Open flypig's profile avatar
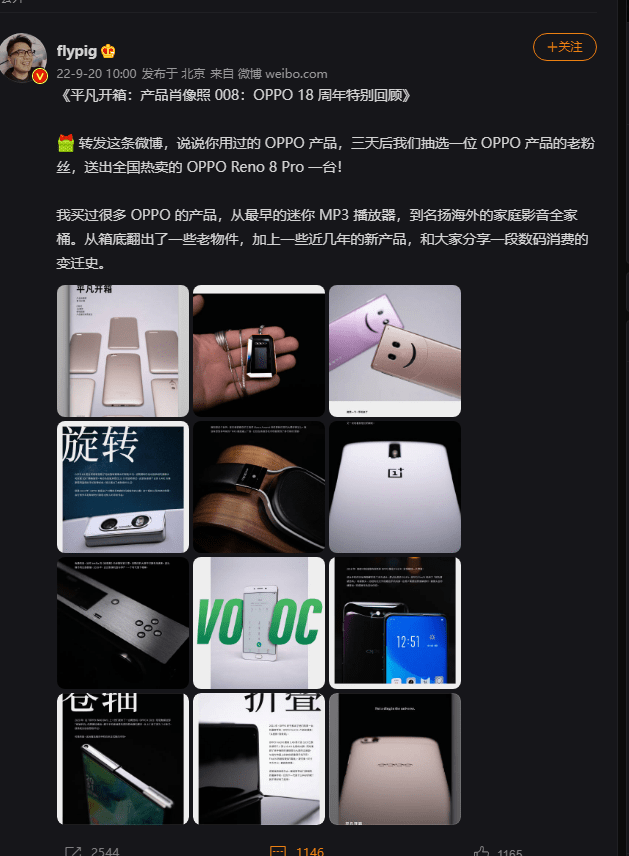629x856 pixels. [23, 58]
